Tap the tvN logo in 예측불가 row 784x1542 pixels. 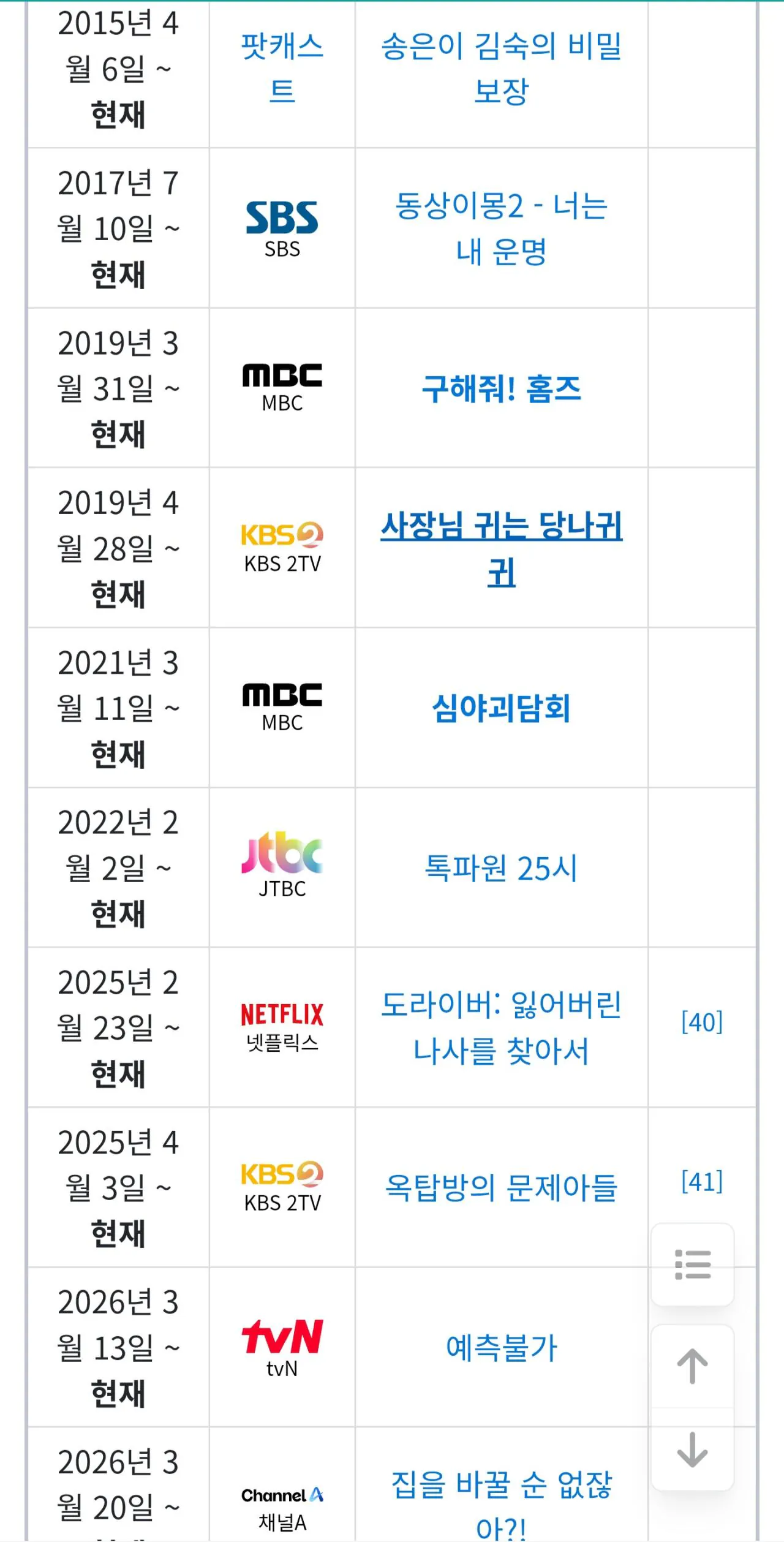[x=282, y=1337]
